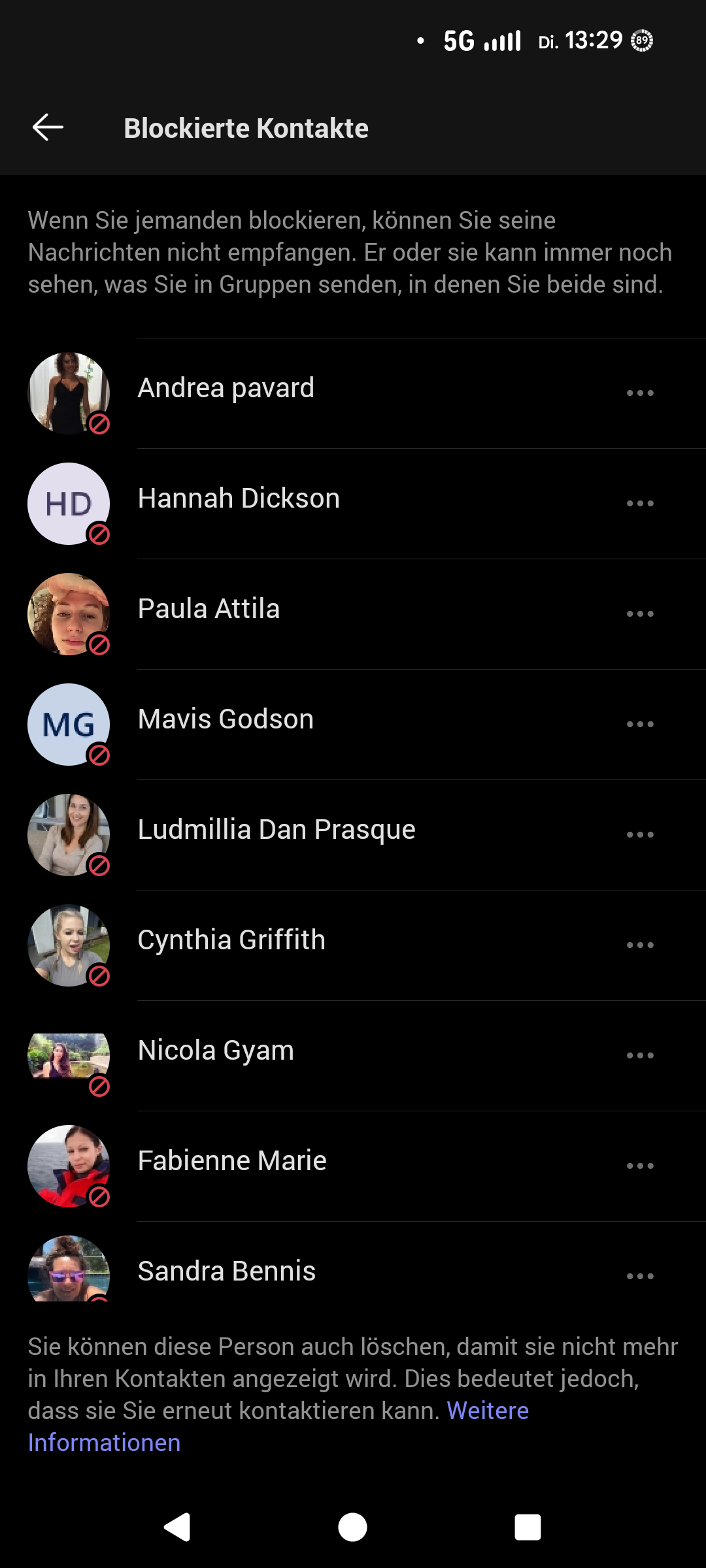This screenshot has height=1568, width=706.
Task: Show options for Ludmillia Dan Prasque
Action: click(x=639, y=834)
